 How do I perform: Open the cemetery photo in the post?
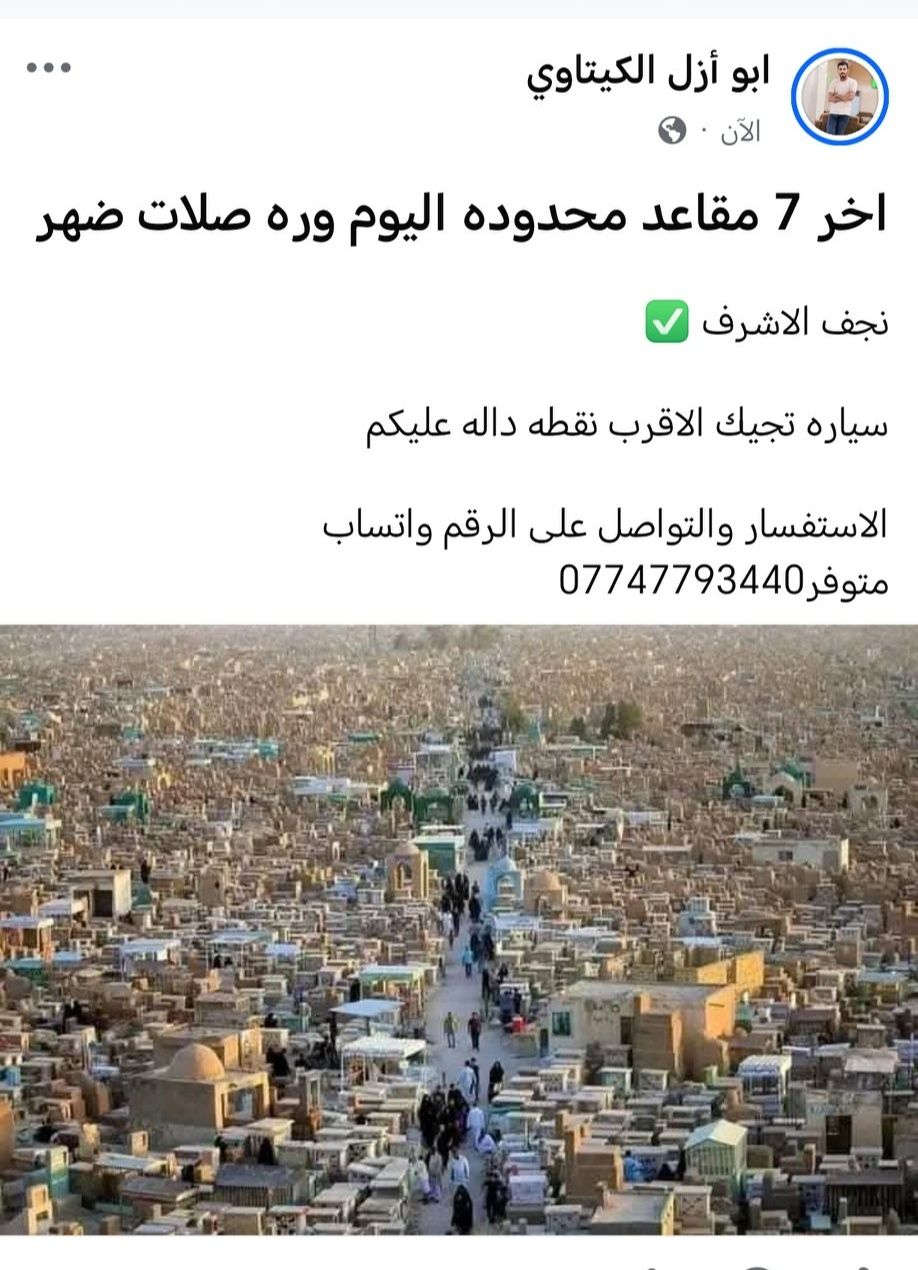coord(459,930)
